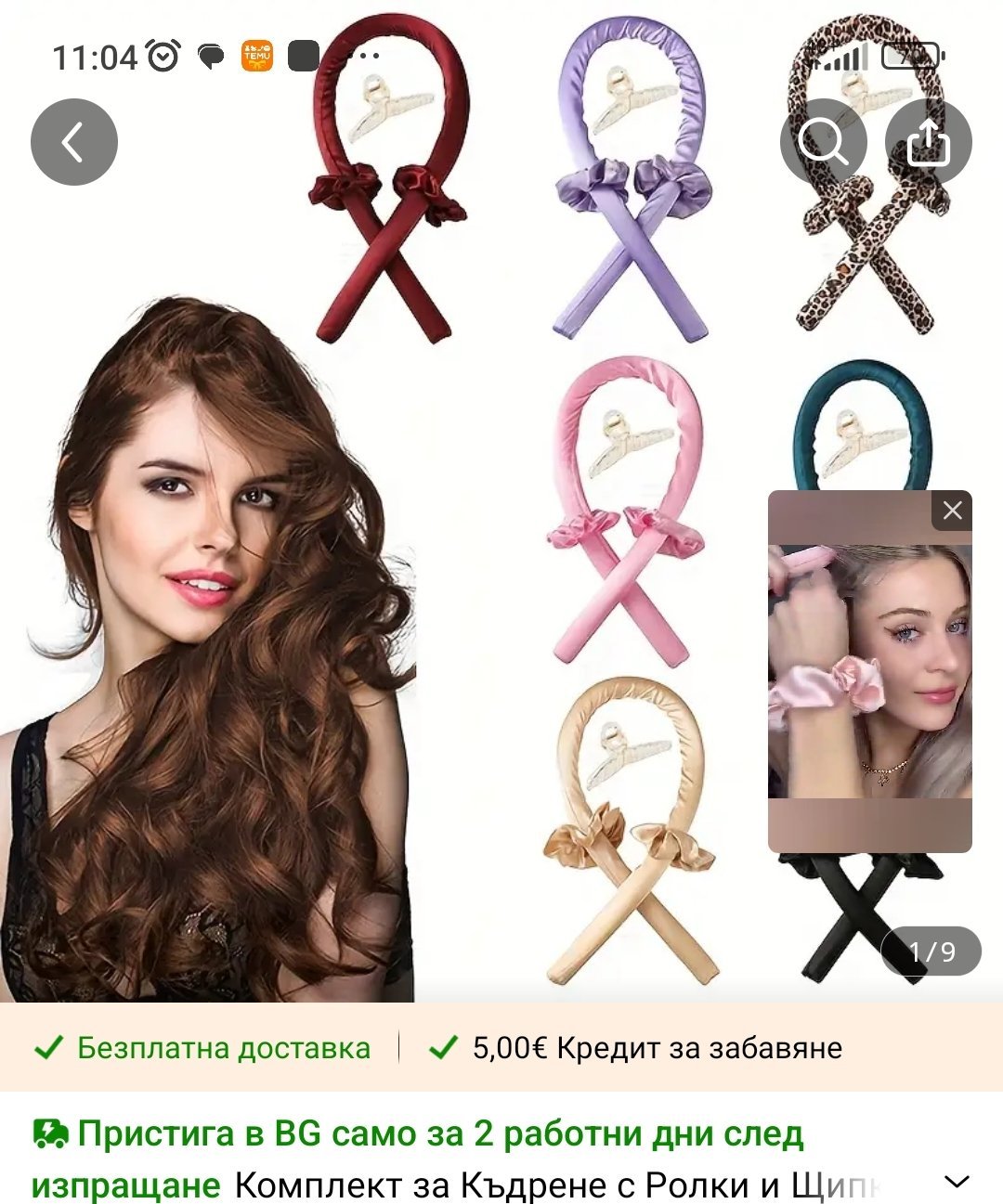This screenshot has width=1003, height=1204.
Task: Expand the product title chevron
Action: coord(956,1182)
